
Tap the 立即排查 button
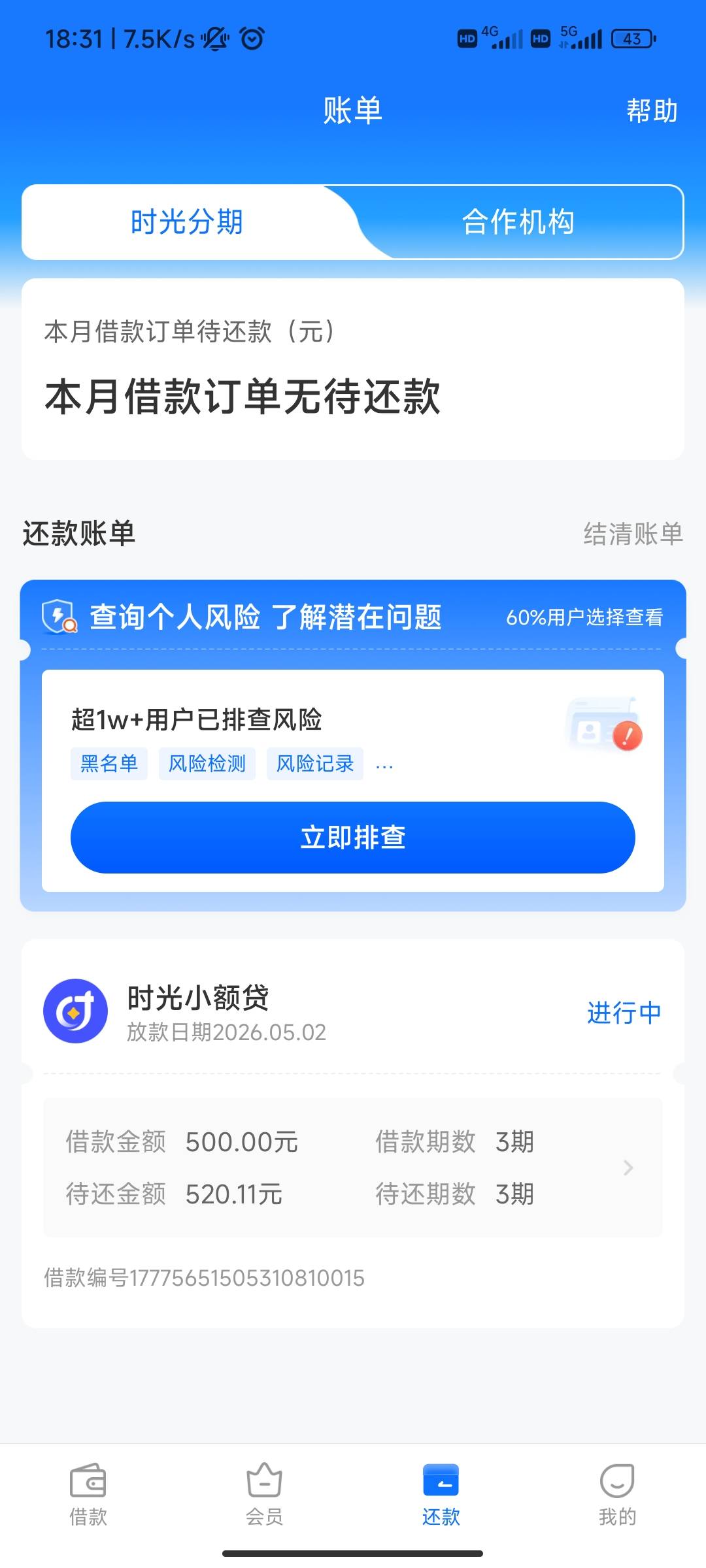click(x=353, y=838)
